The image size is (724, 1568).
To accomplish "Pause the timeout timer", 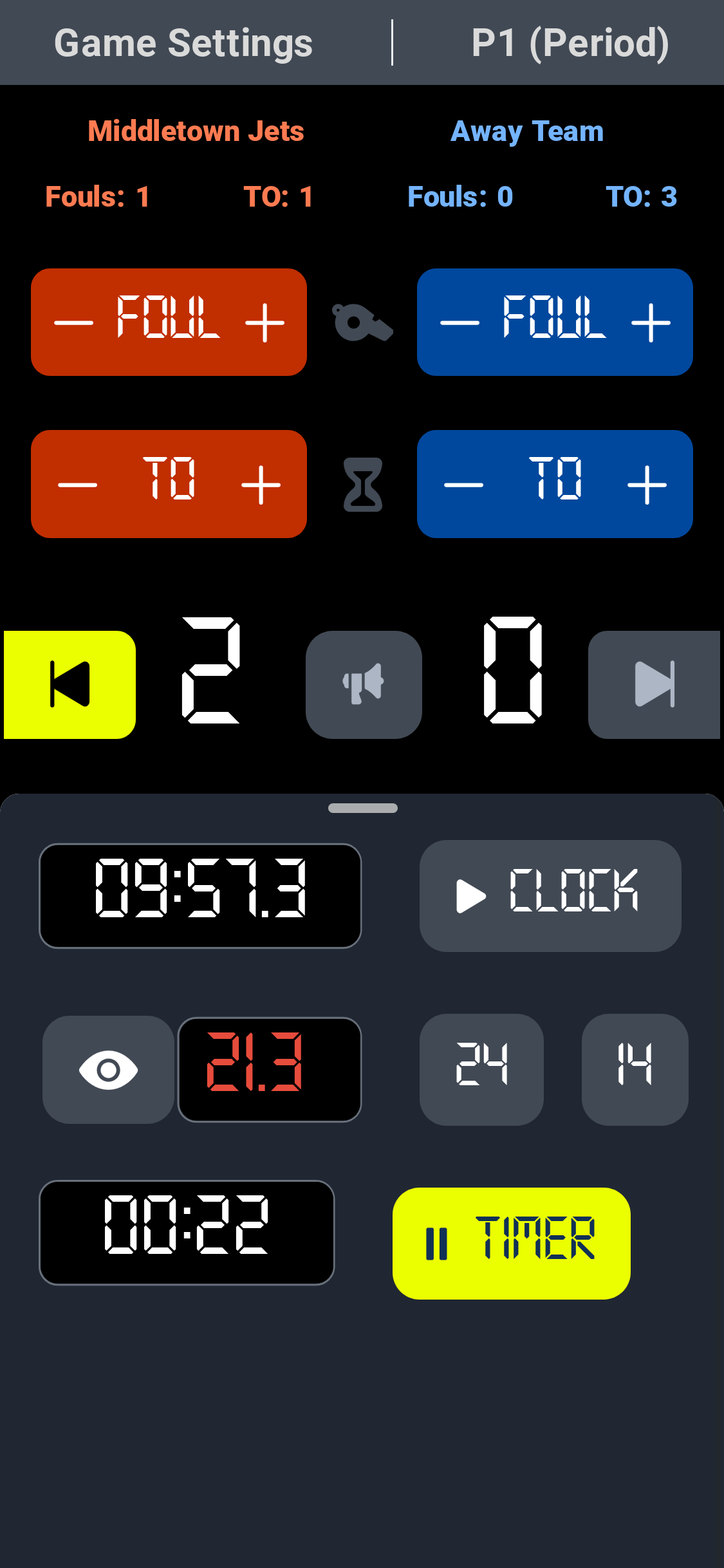I will click(x=511, y=1243).
